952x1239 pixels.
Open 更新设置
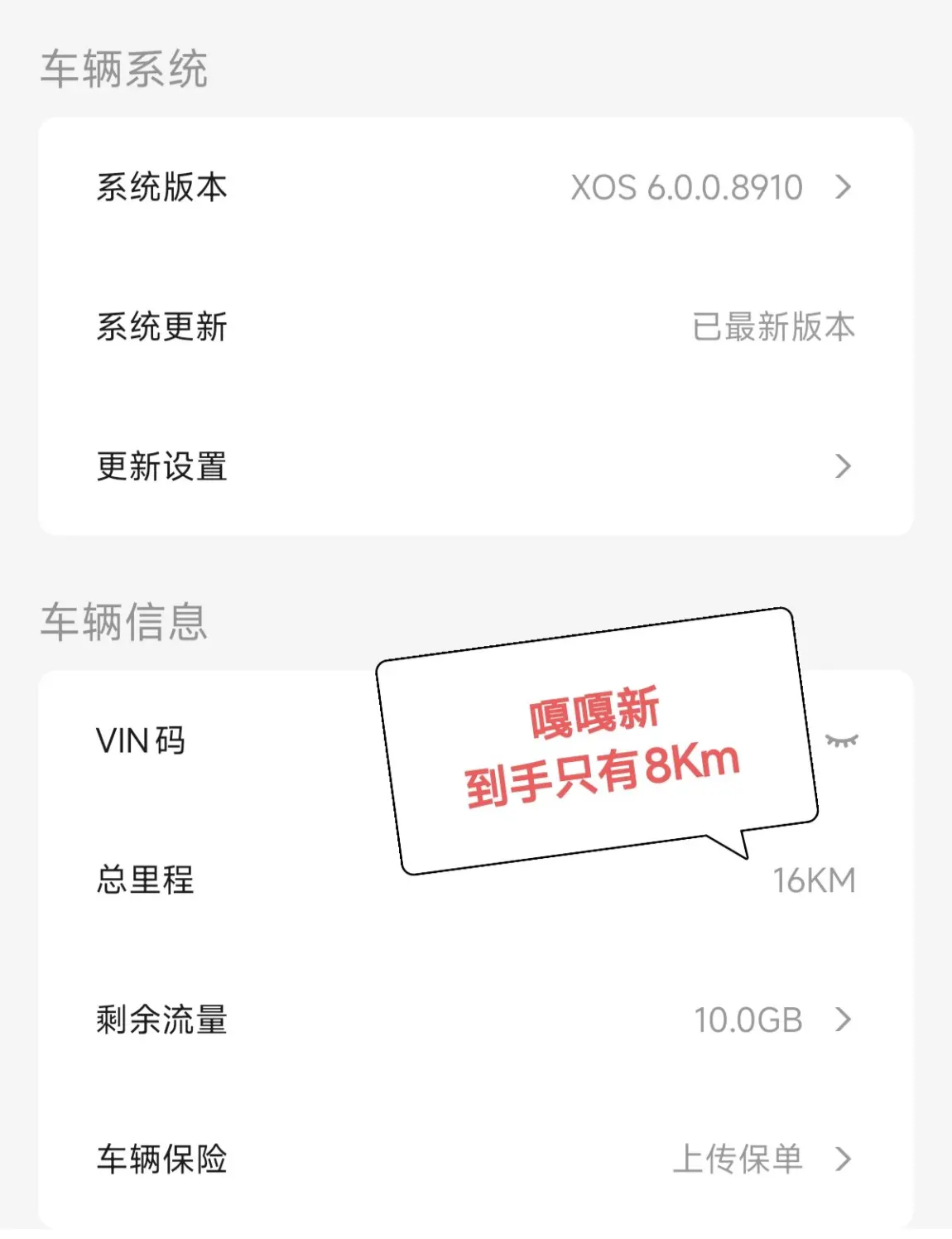click(476, 466)
